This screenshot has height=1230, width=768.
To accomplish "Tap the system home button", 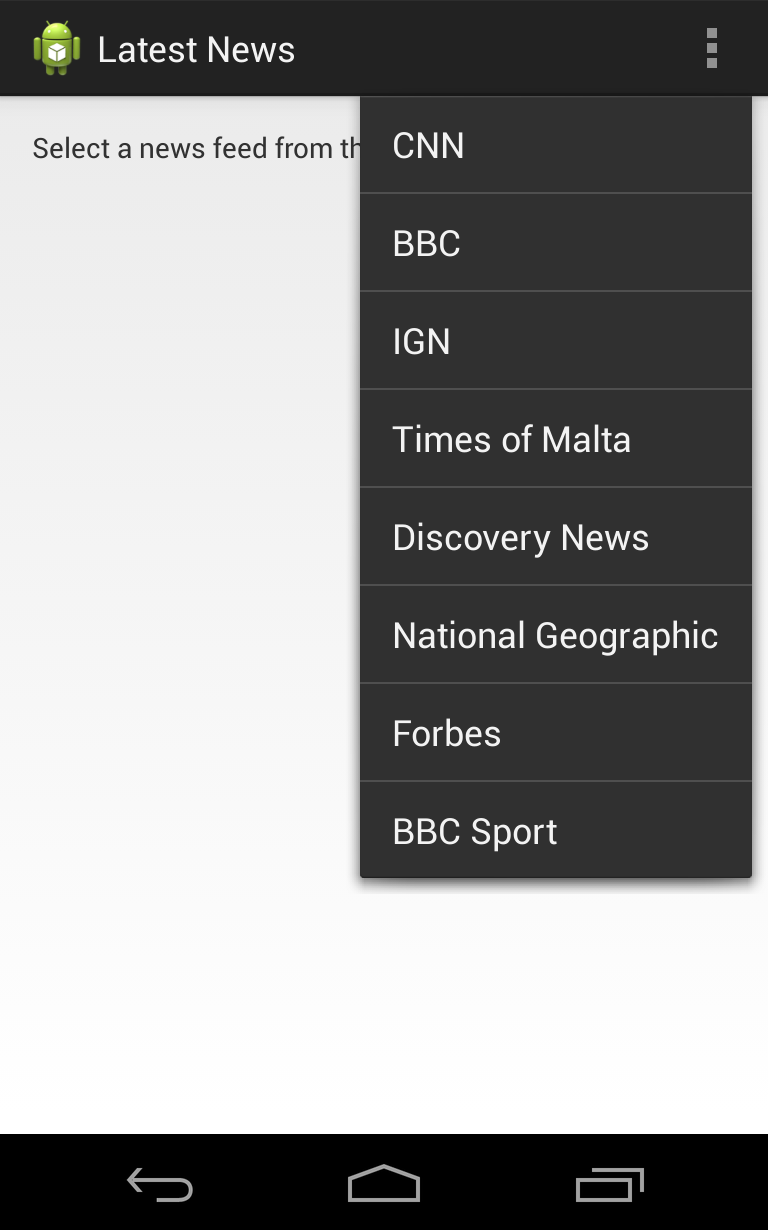I will (384, 1184).
